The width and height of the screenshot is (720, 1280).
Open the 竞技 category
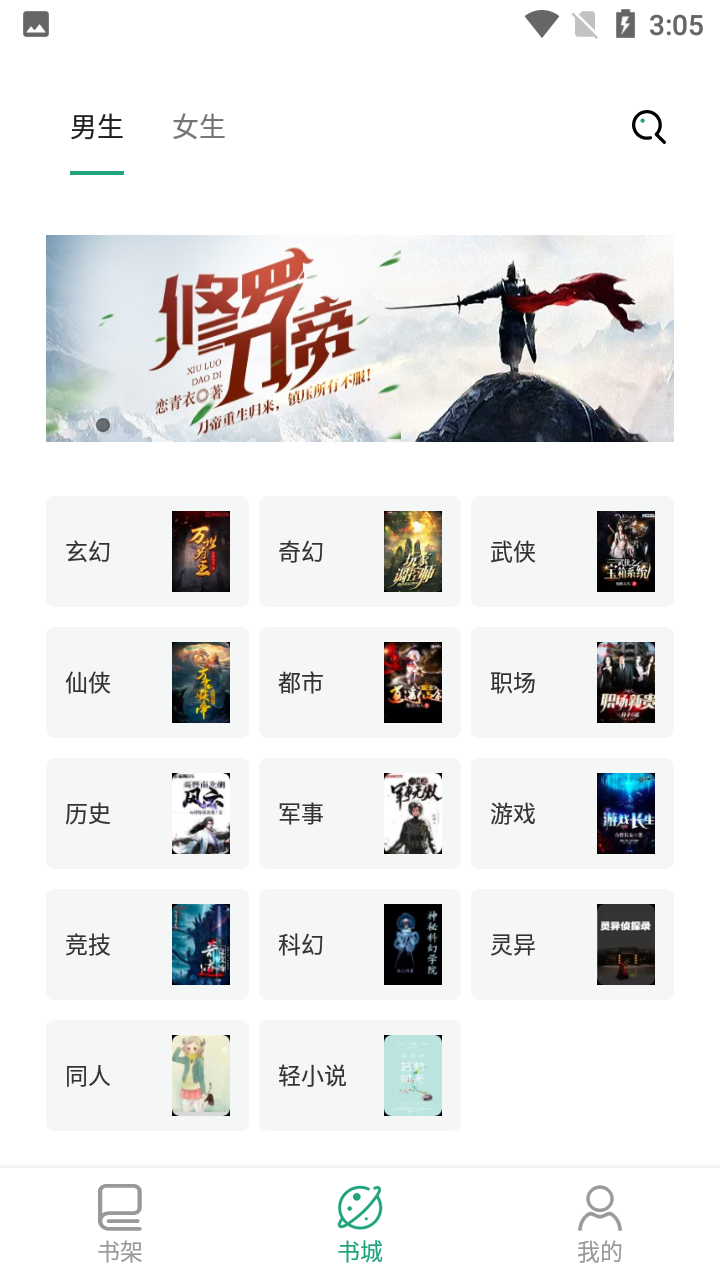tap(147, 944)
